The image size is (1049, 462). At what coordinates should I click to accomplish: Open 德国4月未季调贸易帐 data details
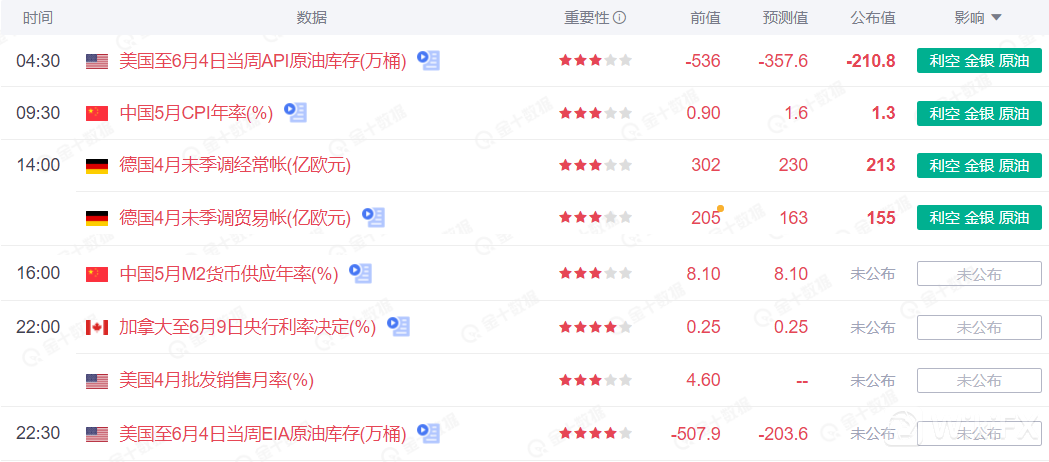(x=235, y=217)
